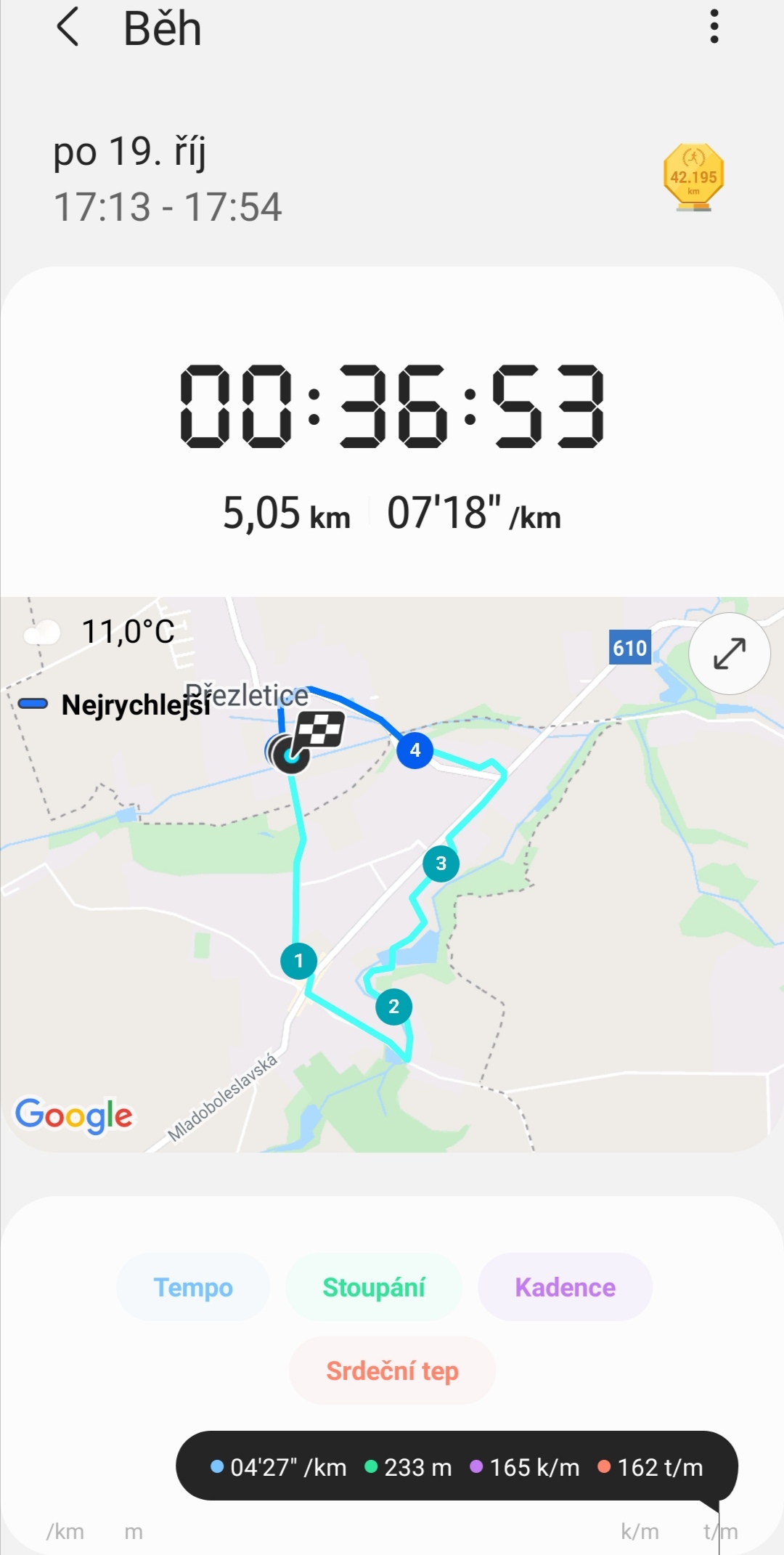Open the three-dot overflow menu

coord(714,27)
